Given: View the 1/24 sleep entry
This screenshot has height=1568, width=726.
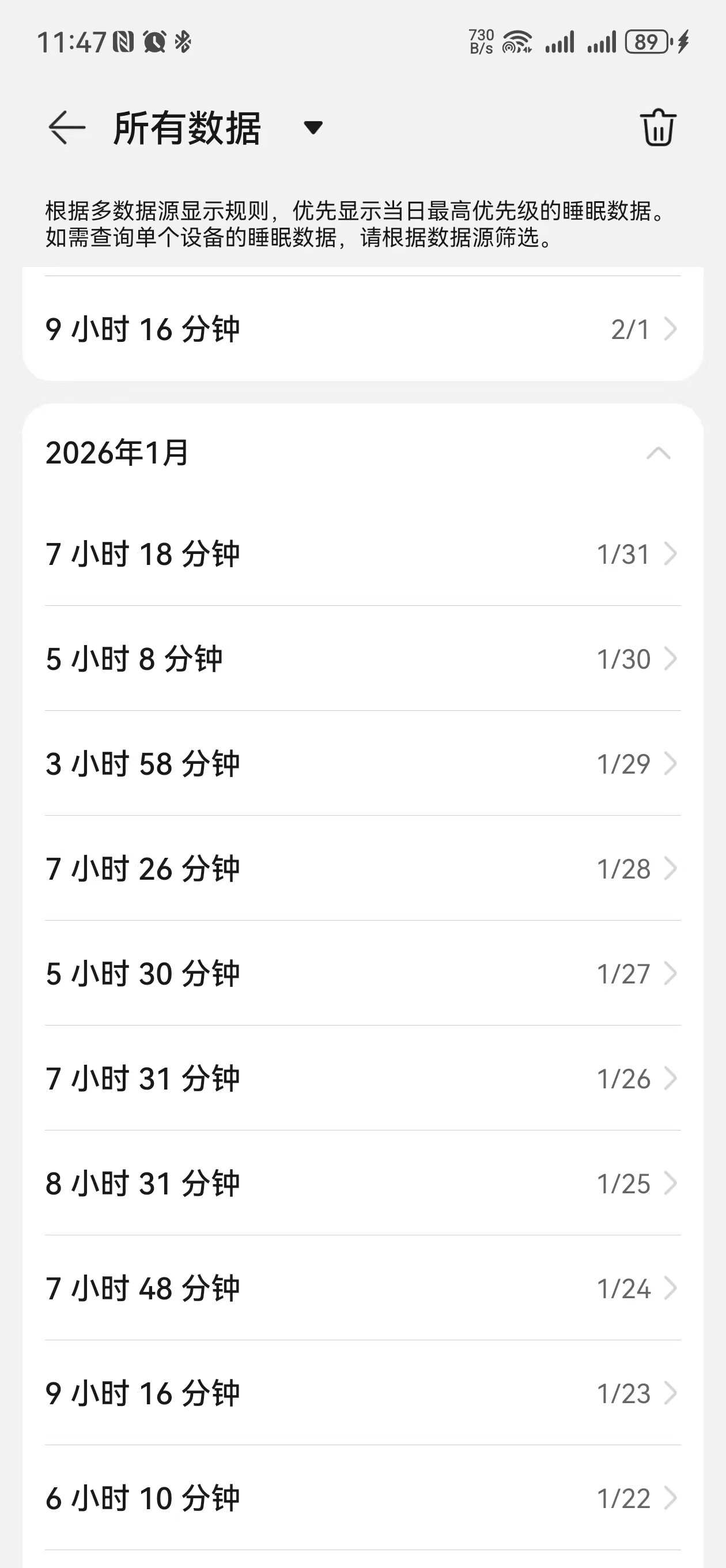Looking at the screenshot, I should [362, 1288].
